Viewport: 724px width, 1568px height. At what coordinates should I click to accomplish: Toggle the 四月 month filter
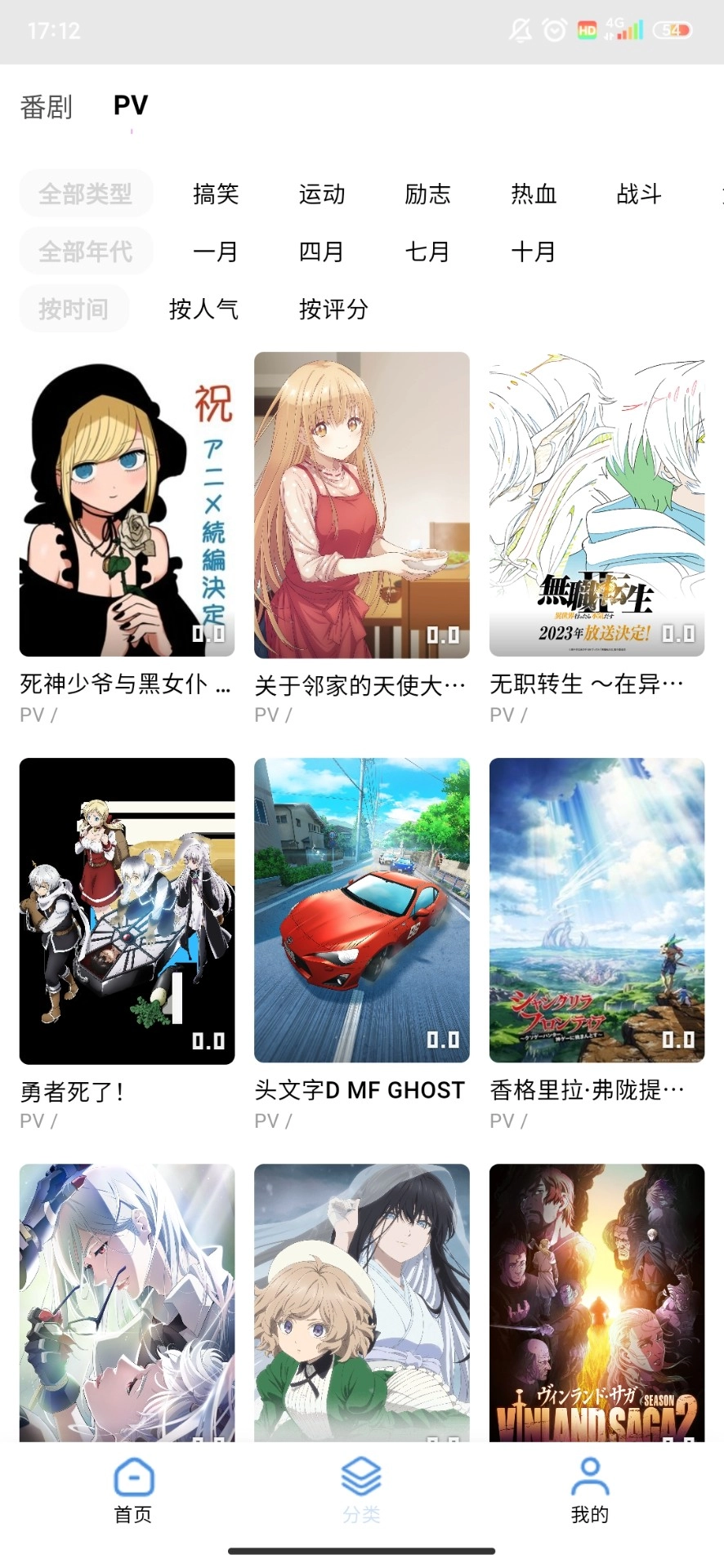[323, 252]
